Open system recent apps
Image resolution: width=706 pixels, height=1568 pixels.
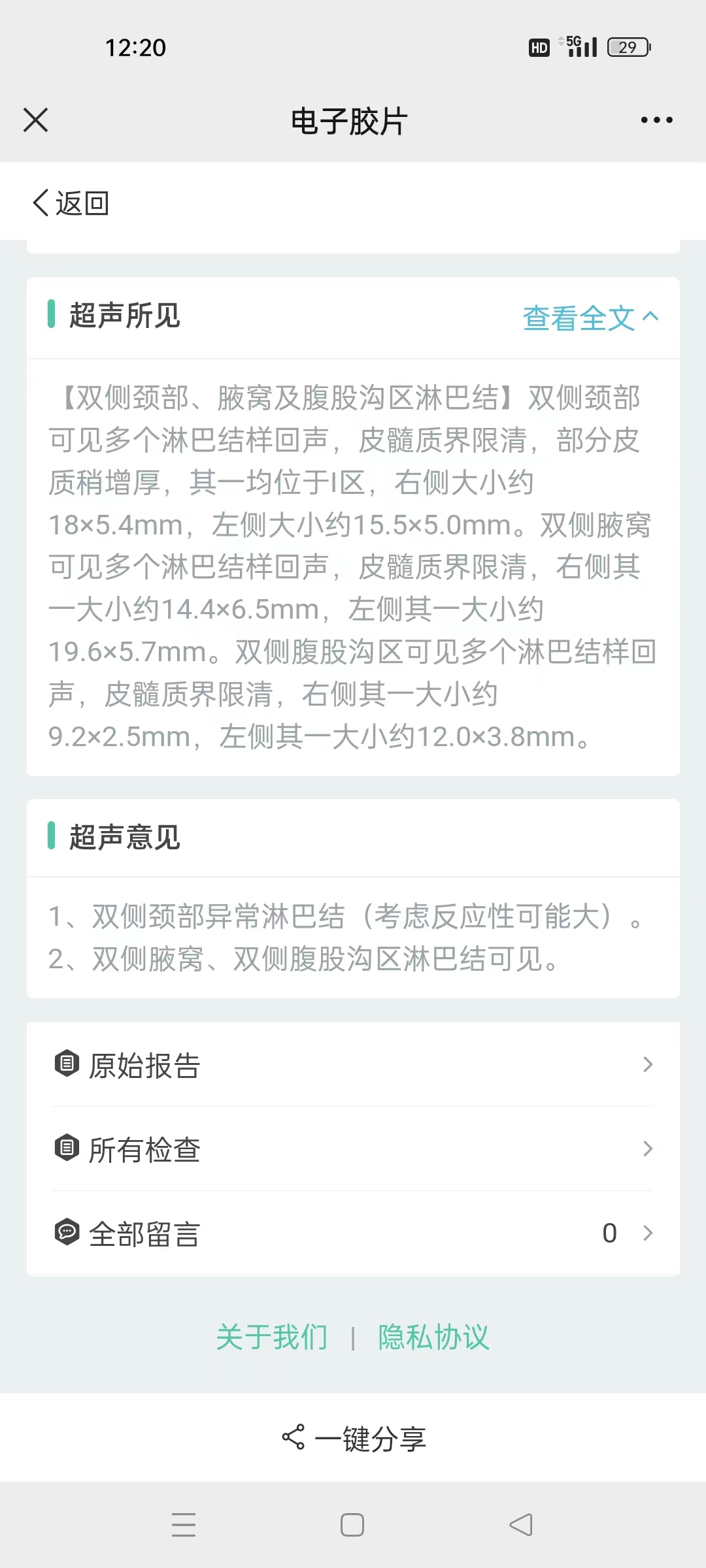tap(184, 1525)
